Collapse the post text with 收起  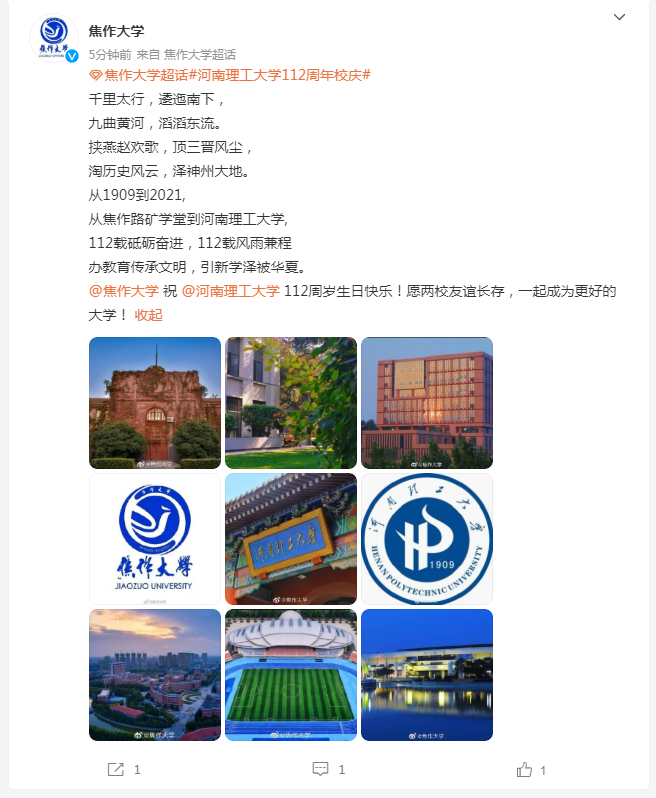point(148,314)
